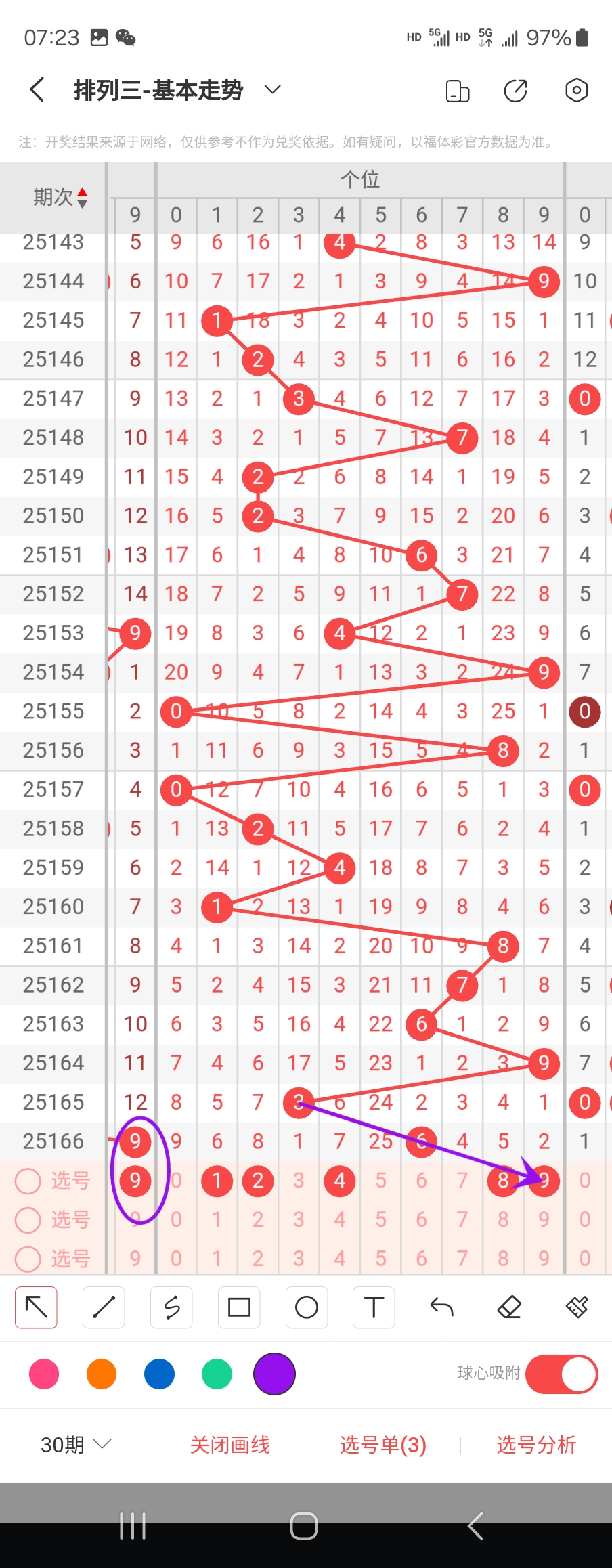Toggle the 期次 sort order arrows
Screen dimensions: 612x1568
point(82,197)
